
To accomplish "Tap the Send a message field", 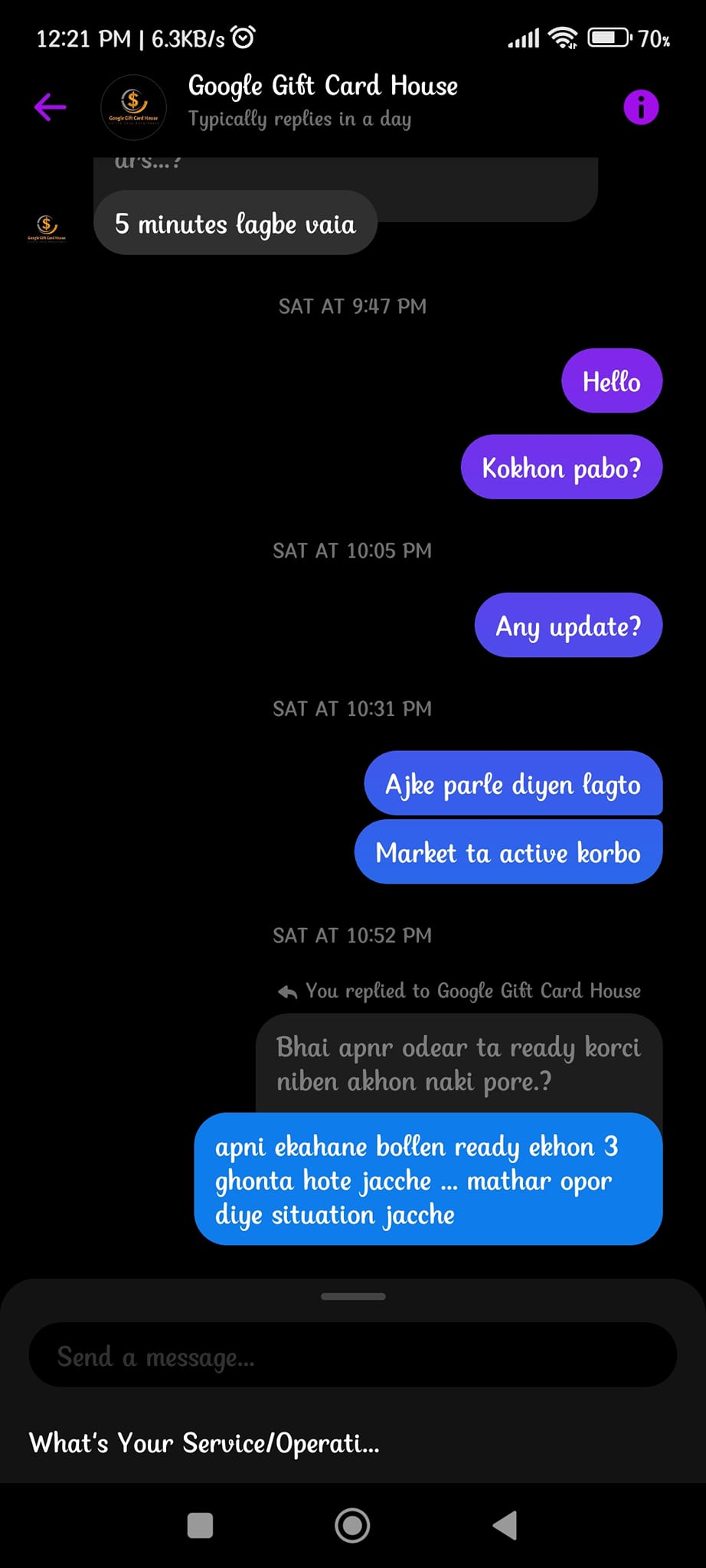I will pyautogui.click(x=352, y=1356).
